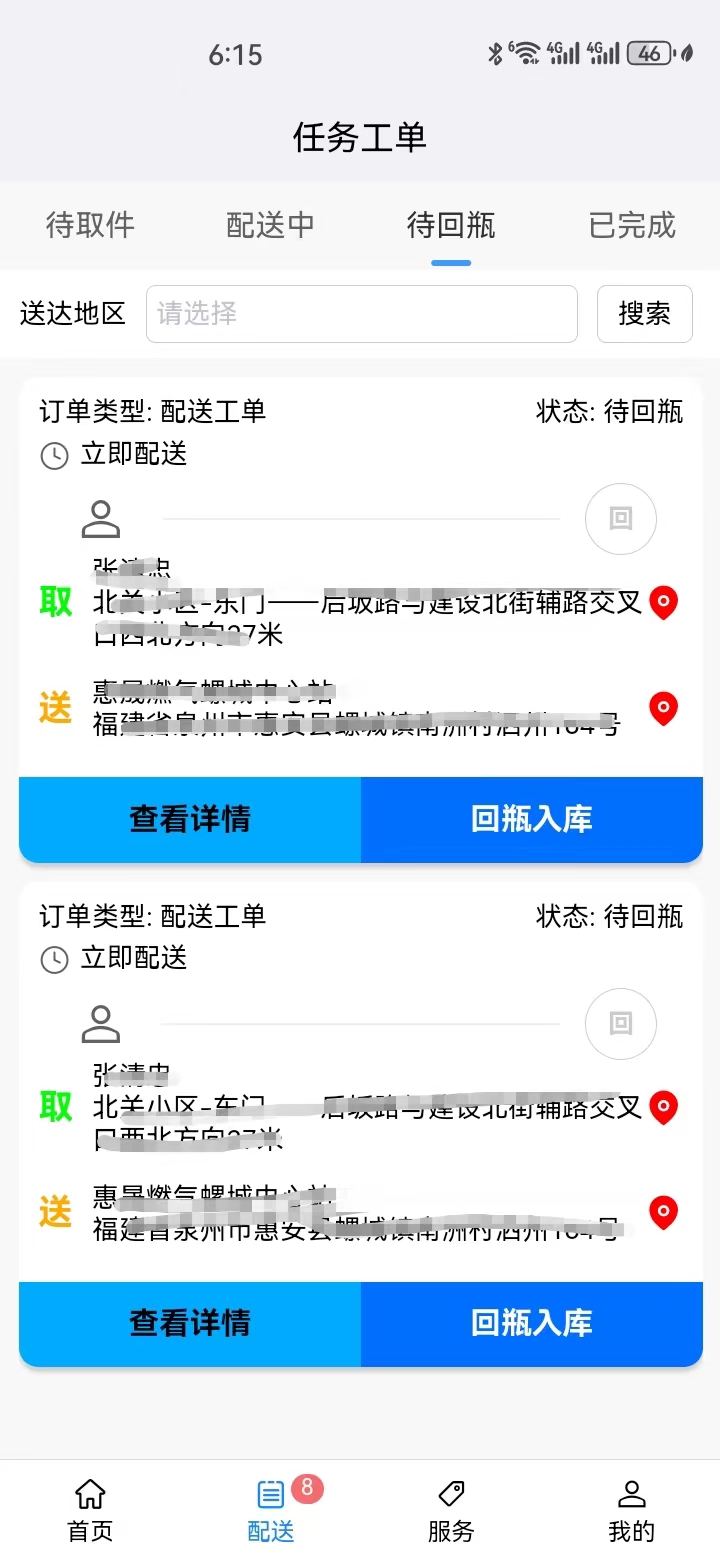The image size is (720, 1560).
Task: Open the 已完成 completed orders tab
Action: click(x=630, y=226)
